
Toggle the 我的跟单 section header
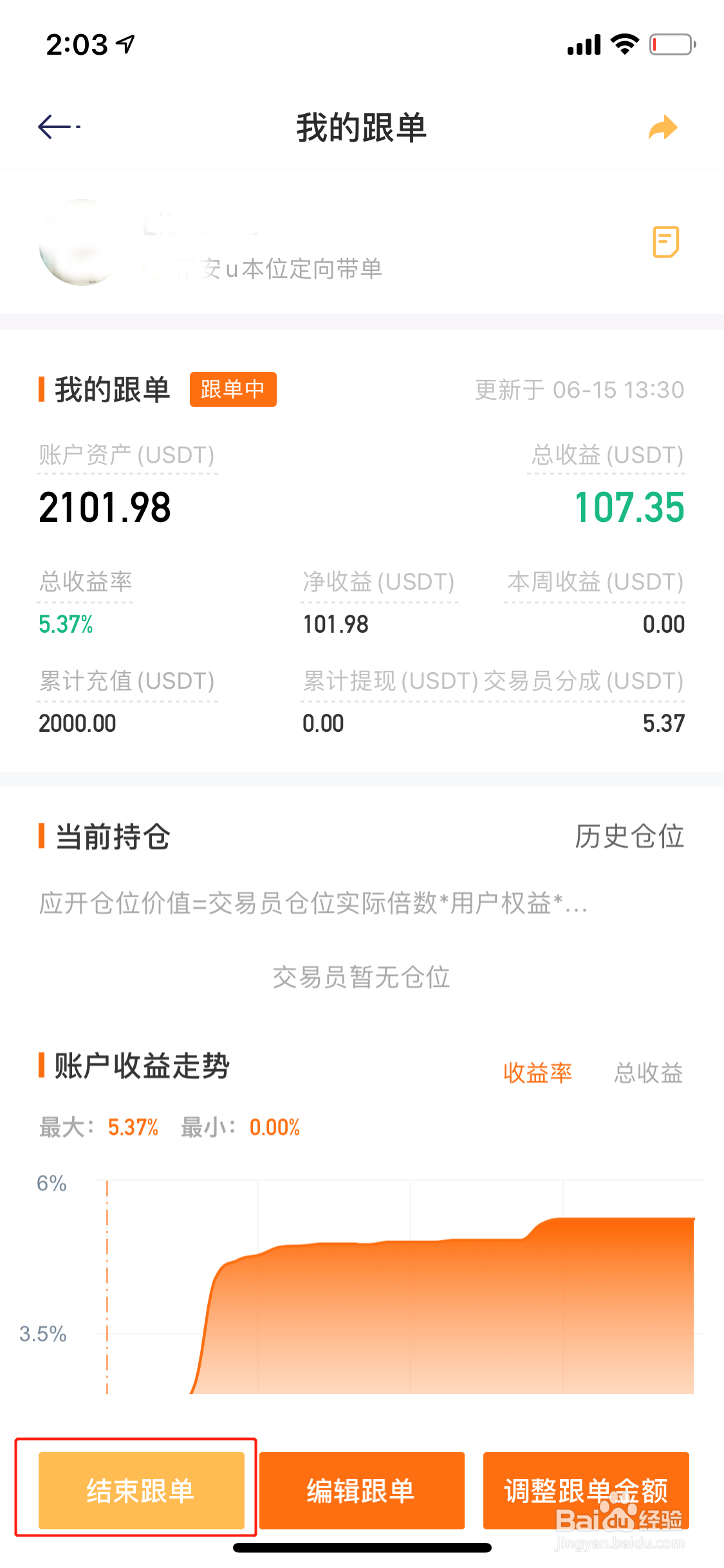111,388
